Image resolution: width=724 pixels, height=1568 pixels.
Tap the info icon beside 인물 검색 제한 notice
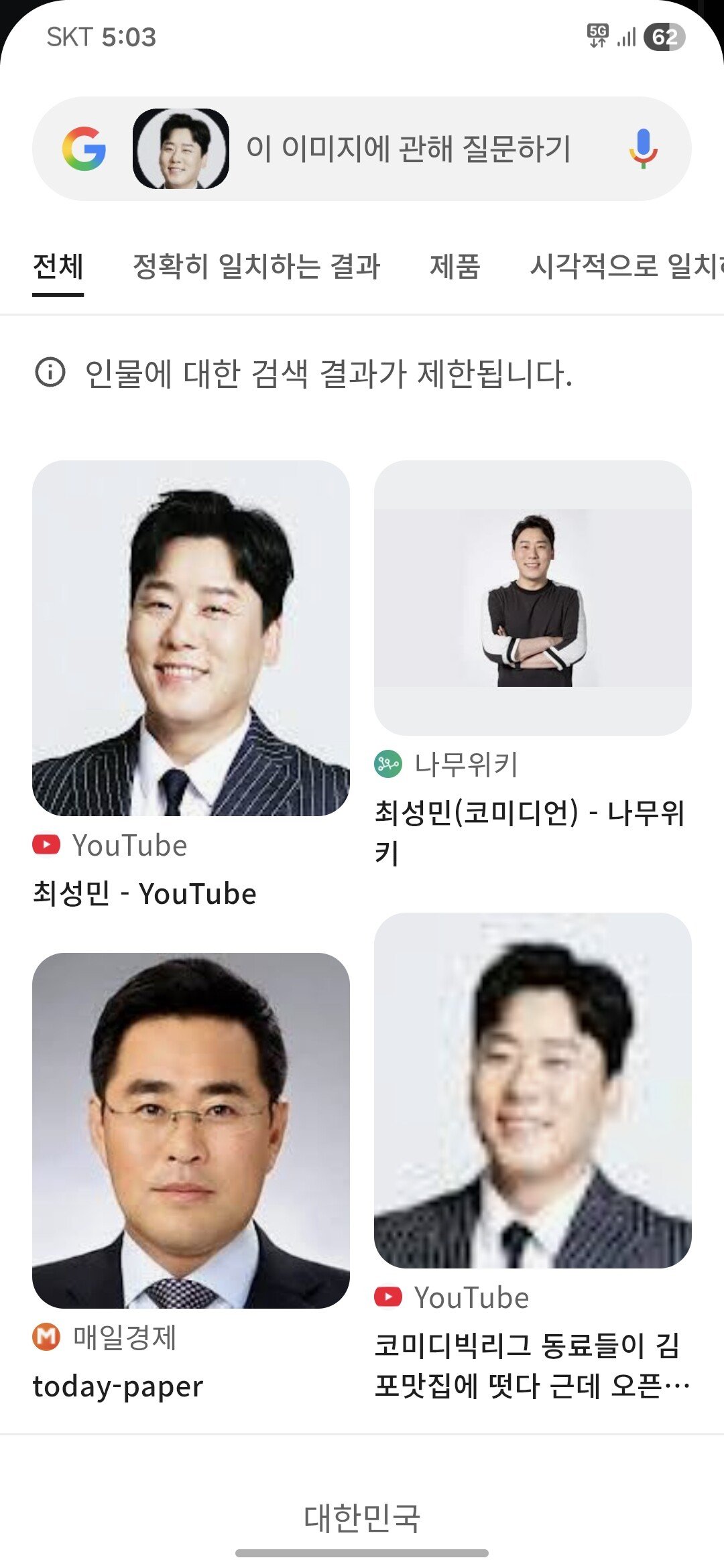coord(50,373)
